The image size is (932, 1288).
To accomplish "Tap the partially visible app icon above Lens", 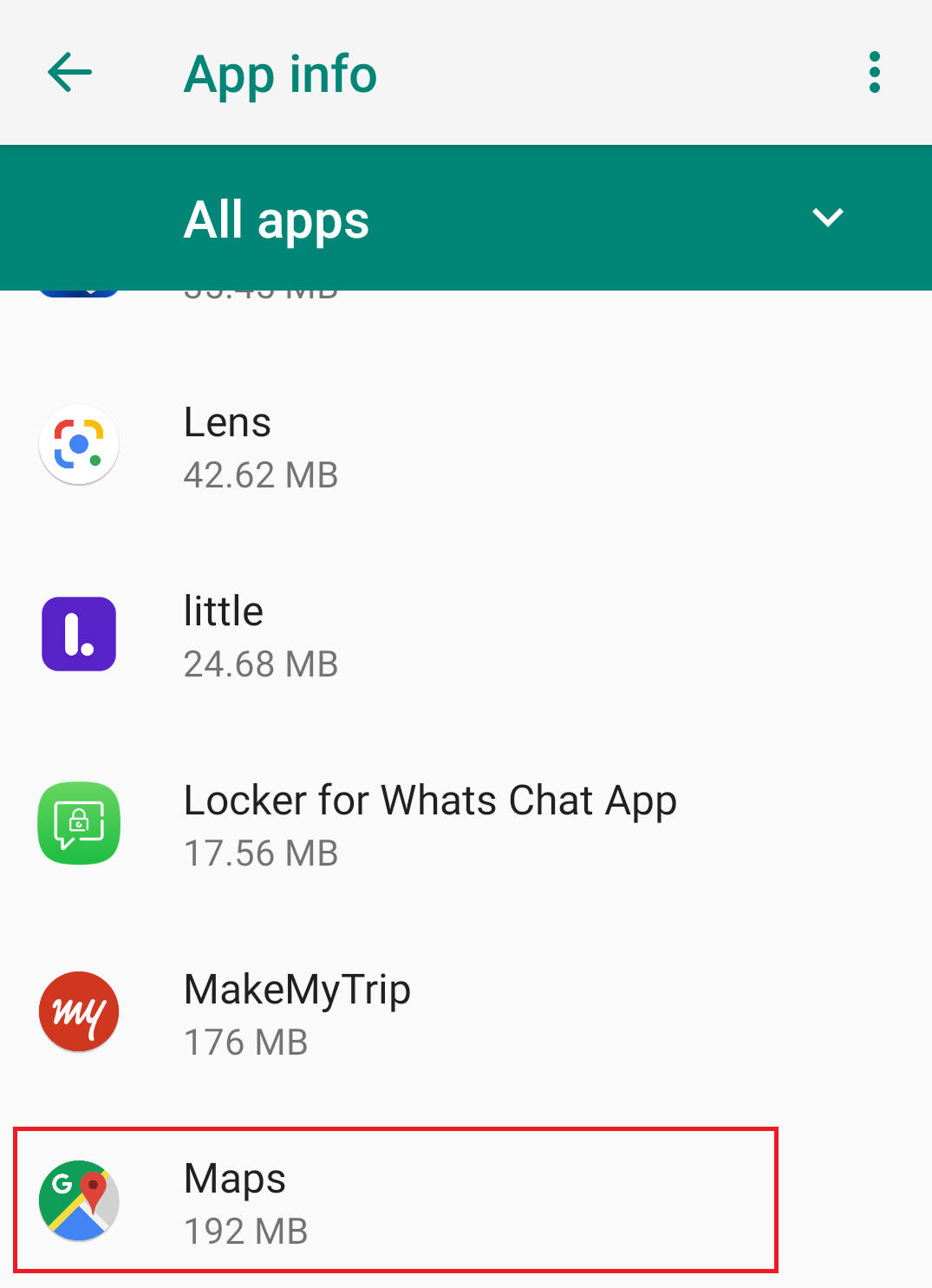I will (x=79, y=291).
